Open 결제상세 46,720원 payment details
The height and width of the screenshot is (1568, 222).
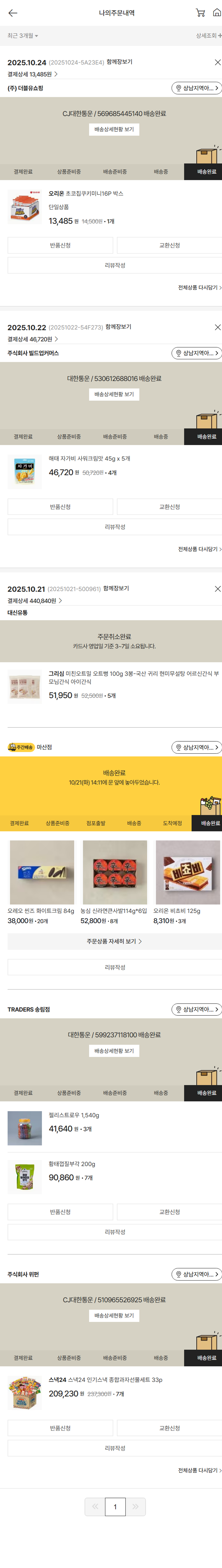pyautogui.click(x=33, y=339)
